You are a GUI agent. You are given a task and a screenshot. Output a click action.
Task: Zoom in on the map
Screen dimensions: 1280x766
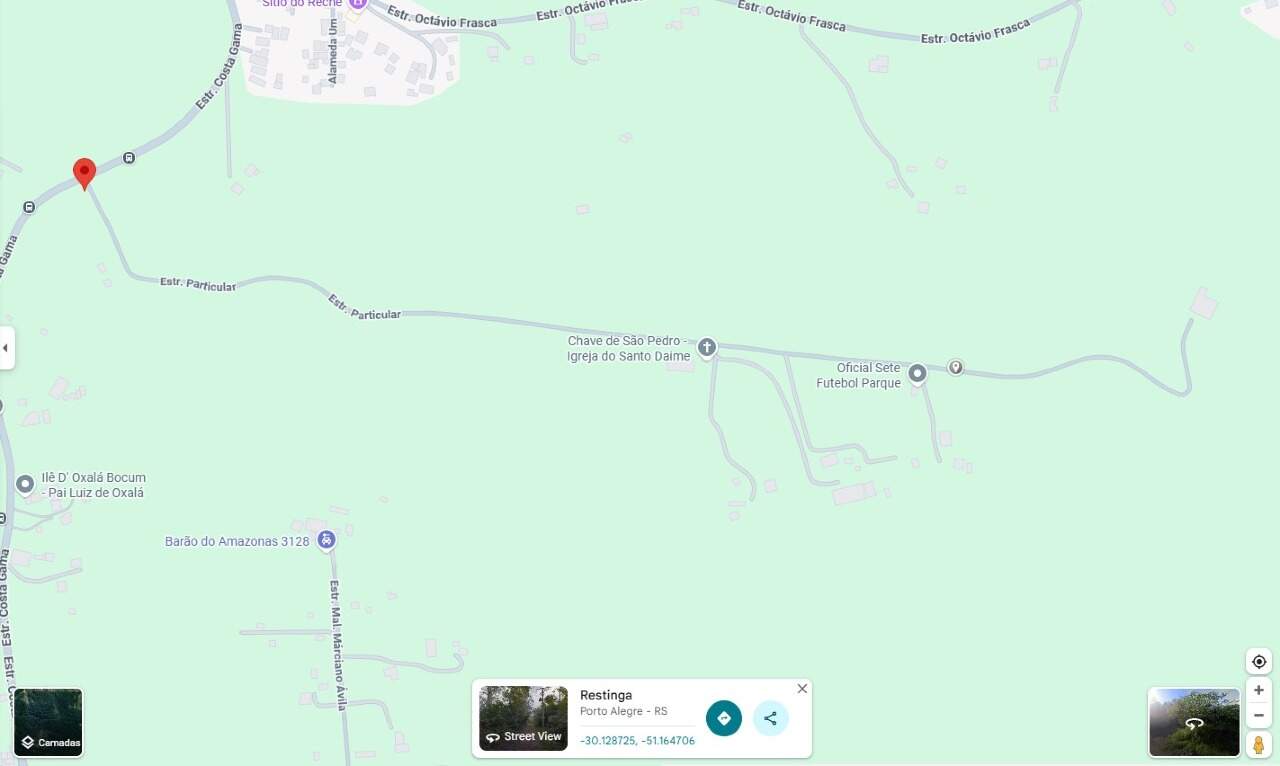[x=1259, y=690]
